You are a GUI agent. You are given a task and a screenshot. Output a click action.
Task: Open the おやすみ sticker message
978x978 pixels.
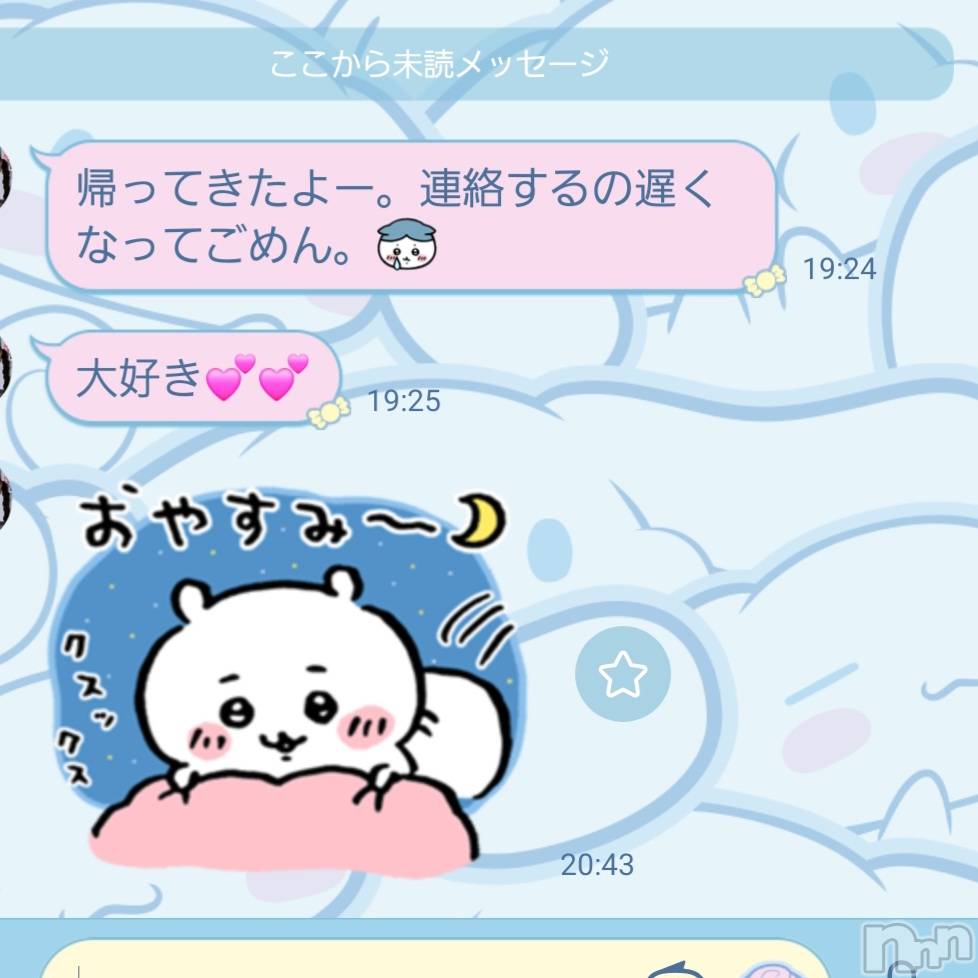[x=300, y=680]
